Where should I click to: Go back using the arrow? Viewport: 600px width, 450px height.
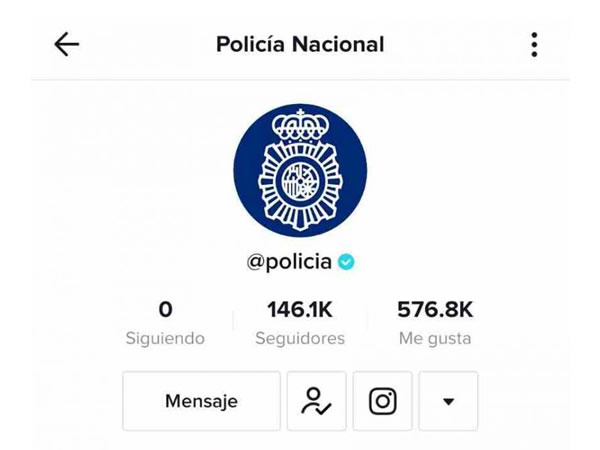point(66,44)
